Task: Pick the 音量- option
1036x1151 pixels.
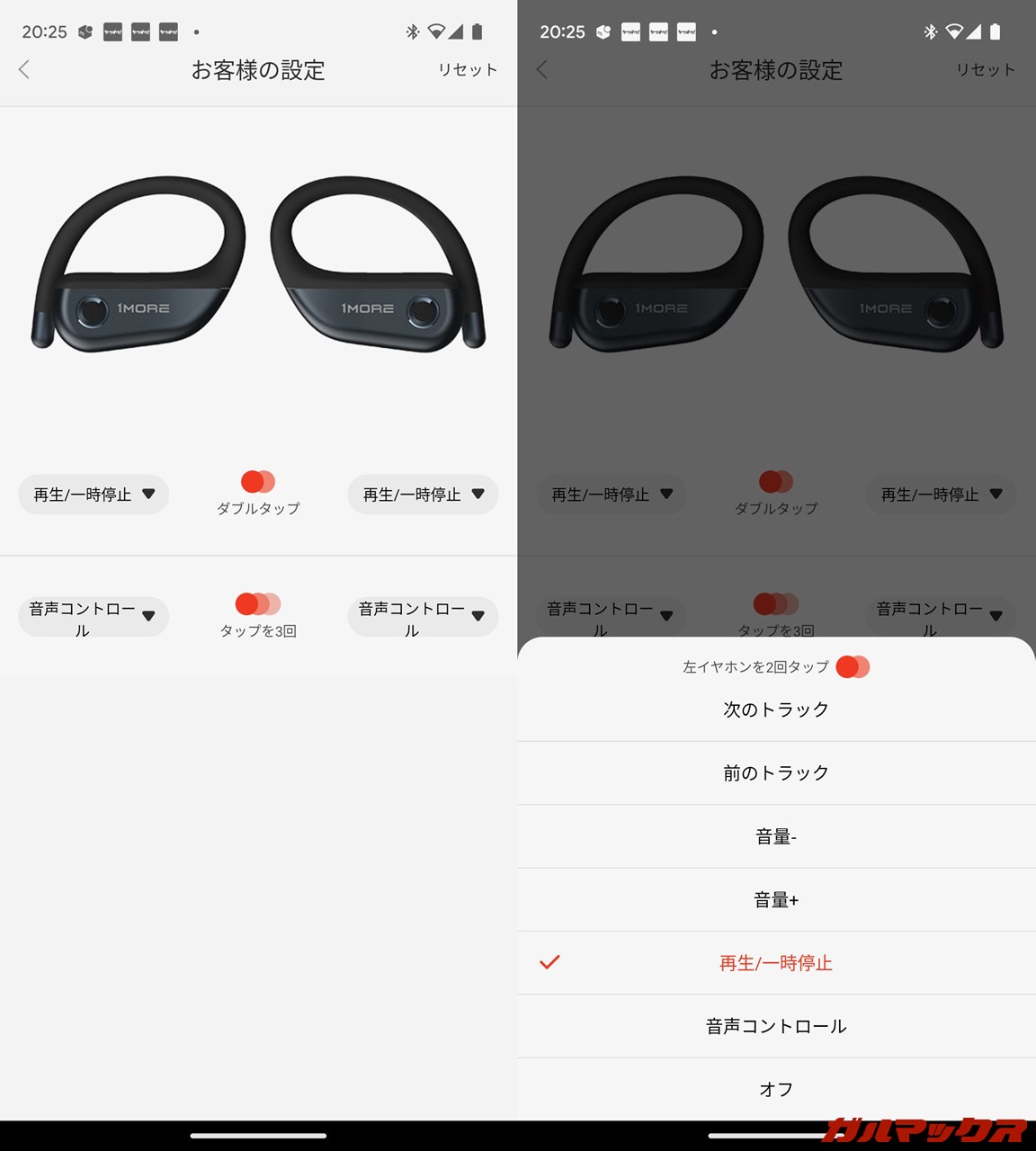Action: pyautogui.click(x=775, y=836)
